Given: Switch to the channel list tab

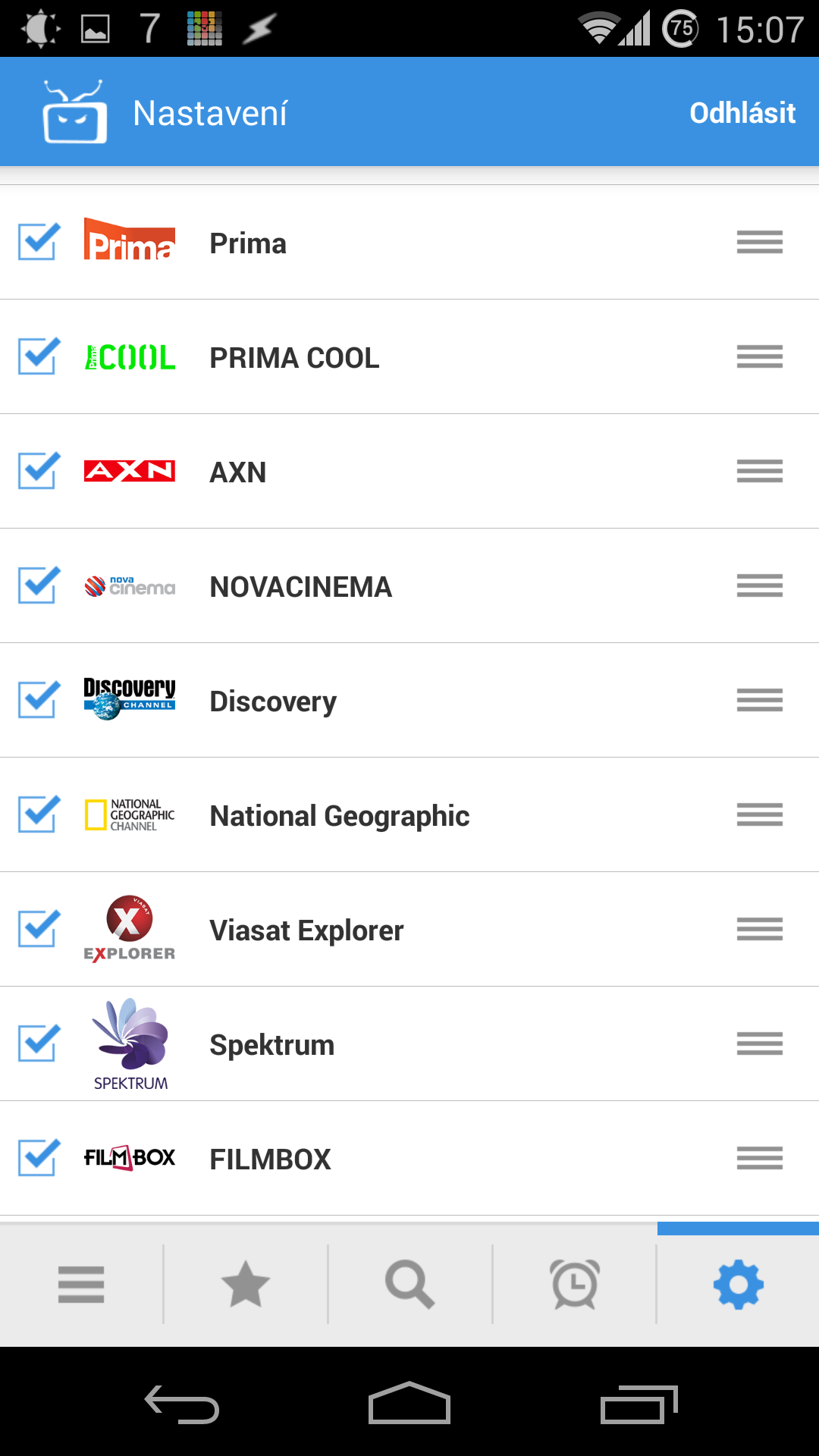Looking at the screenshot, I should coord(81,1285).
